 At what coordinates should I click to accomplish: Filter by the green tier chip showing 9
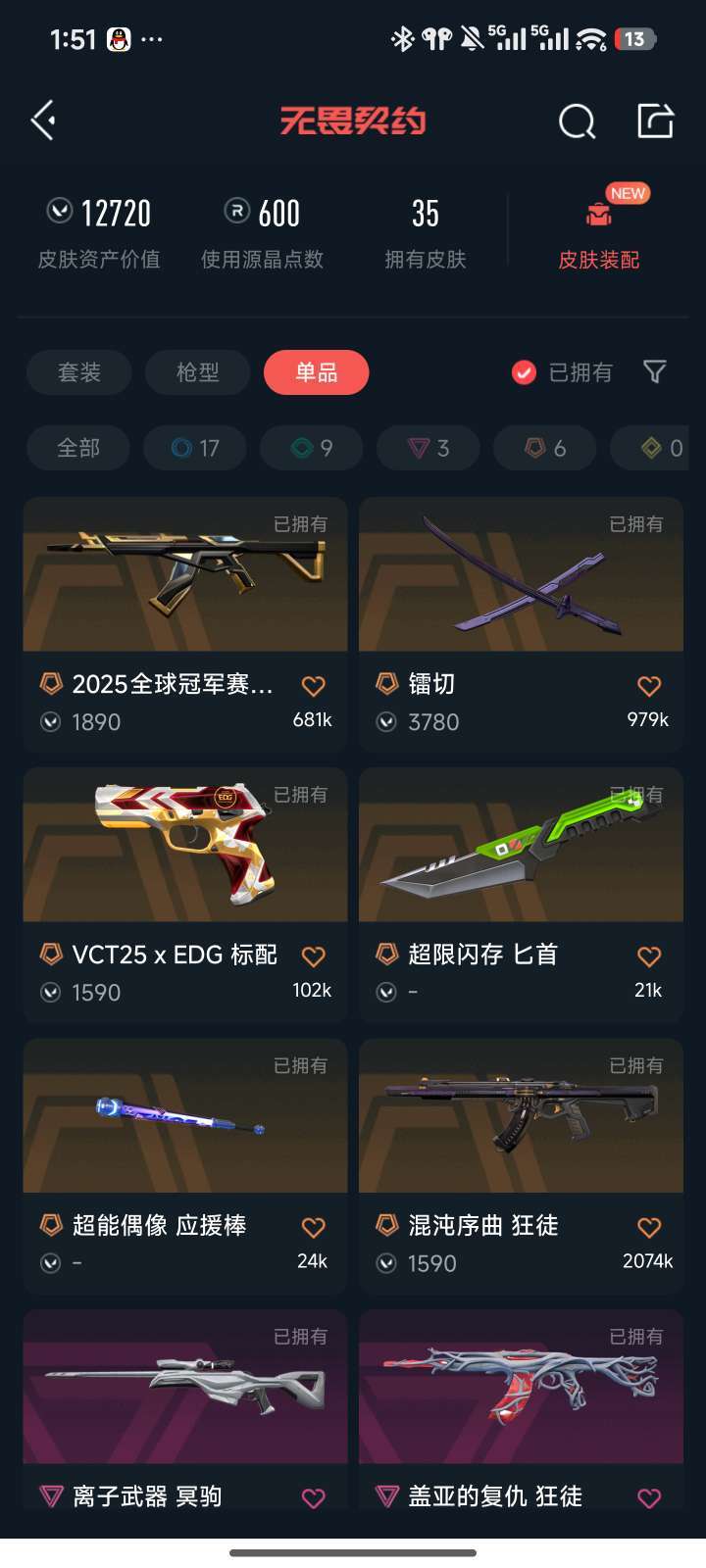(x=311, y=448)
